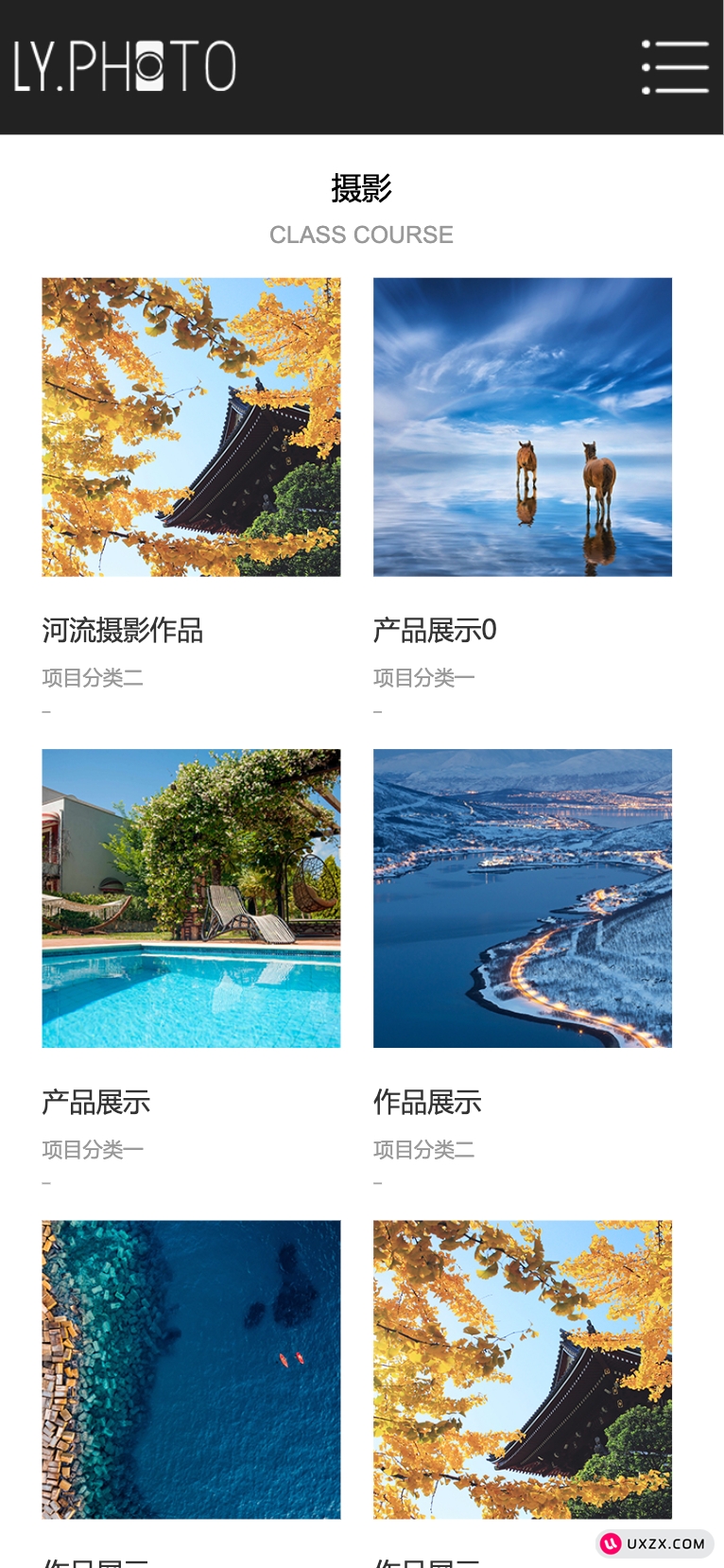View the 作品展示 snowy river photo
Screen dimensions: 724x1568
coord(522,897)
